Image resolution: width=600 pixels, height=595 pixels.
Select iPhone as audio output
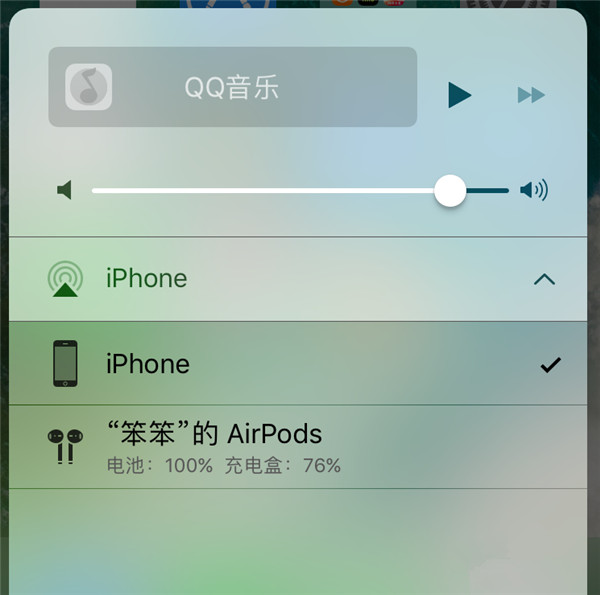pyautogui.click(x=300, y=364)
